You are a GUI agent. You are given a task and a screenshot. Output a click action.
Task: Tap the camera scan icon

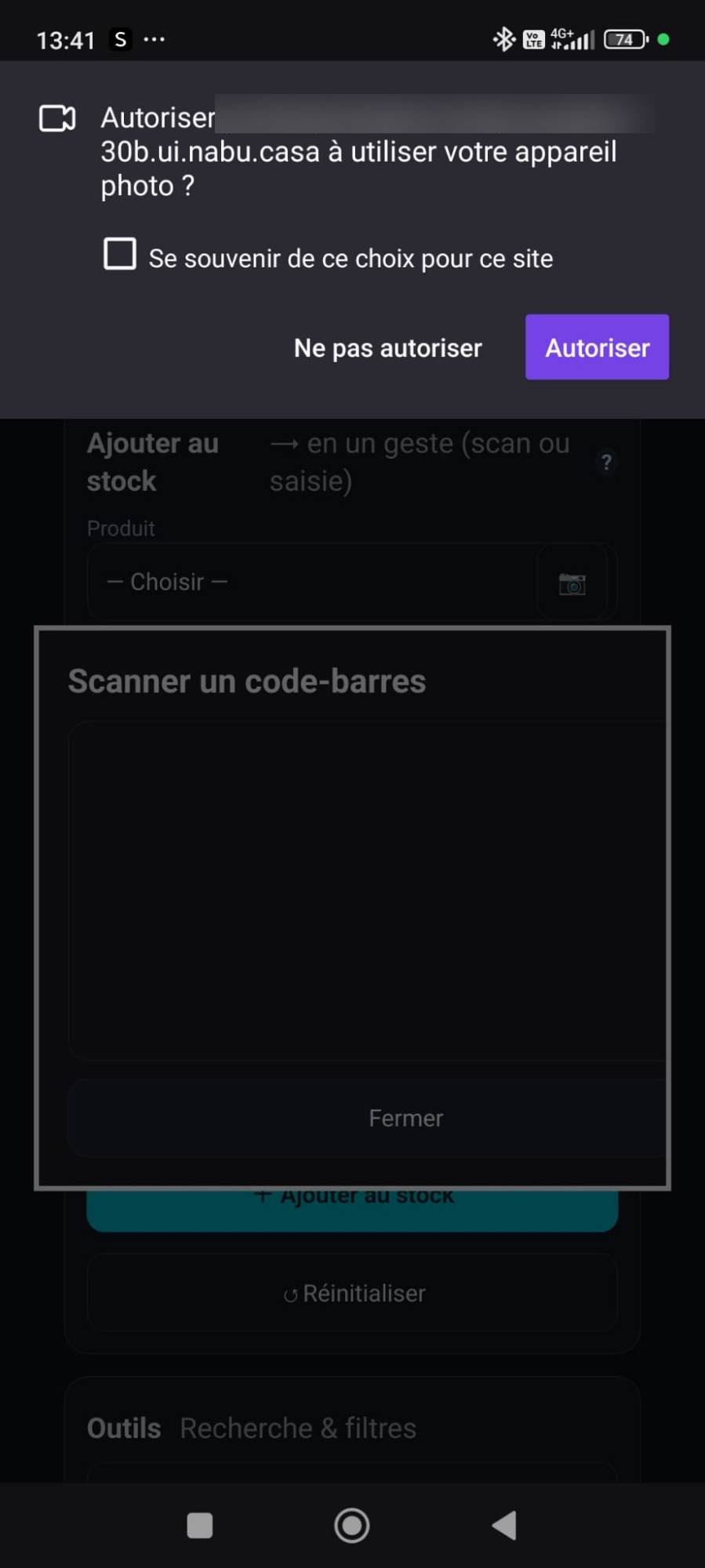pyautogui.click(x=572, y=583)
